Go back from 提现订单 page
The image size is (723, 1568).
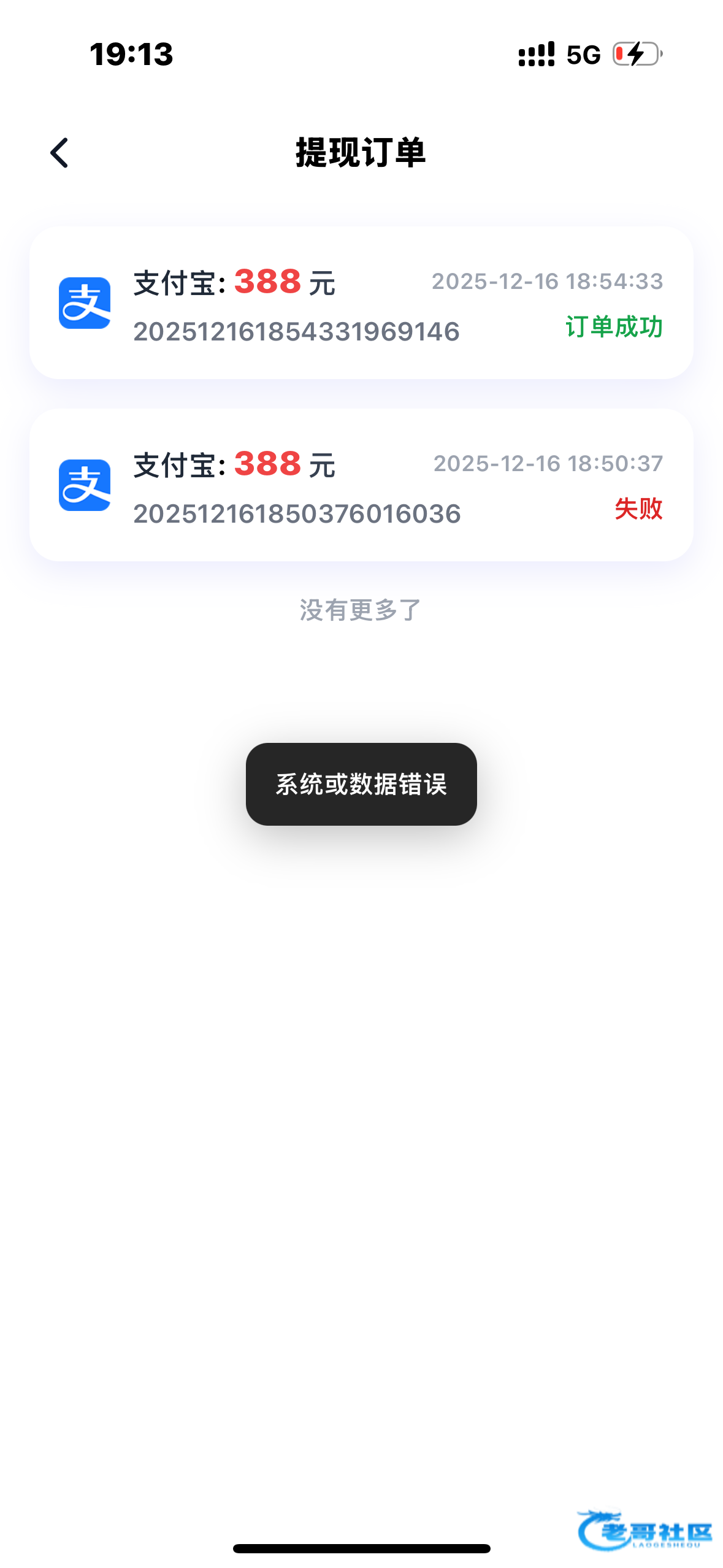(x=59, y=153)
